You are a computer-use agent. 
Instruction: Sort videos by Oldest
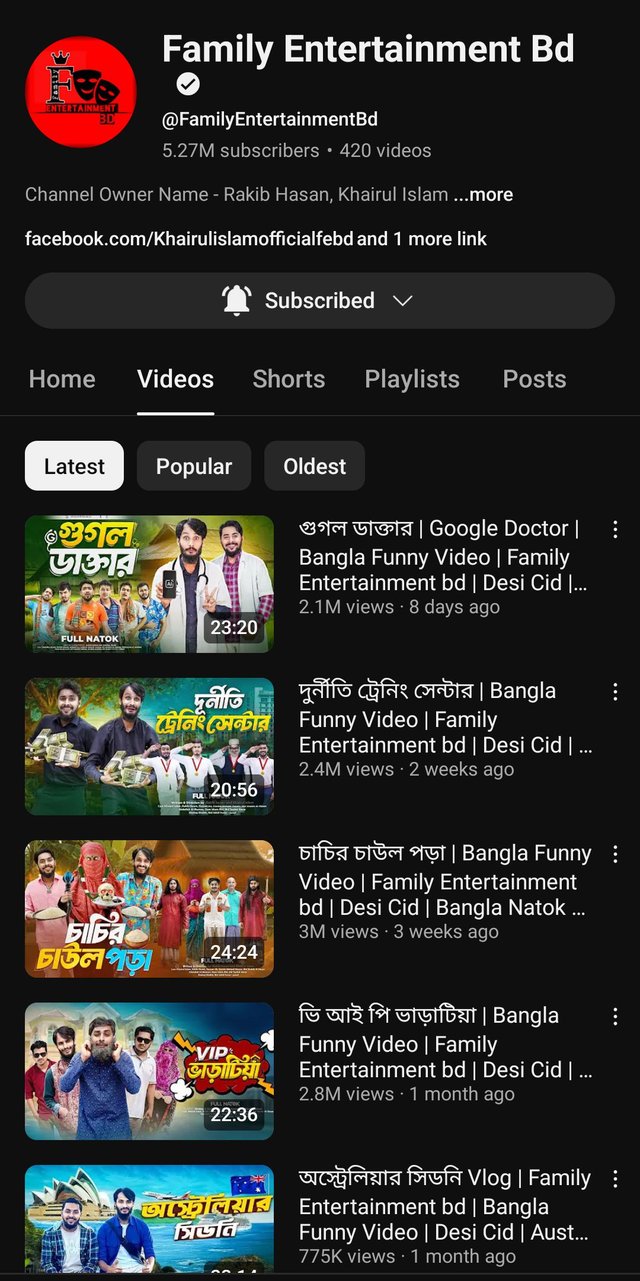(x=314, y=467)
